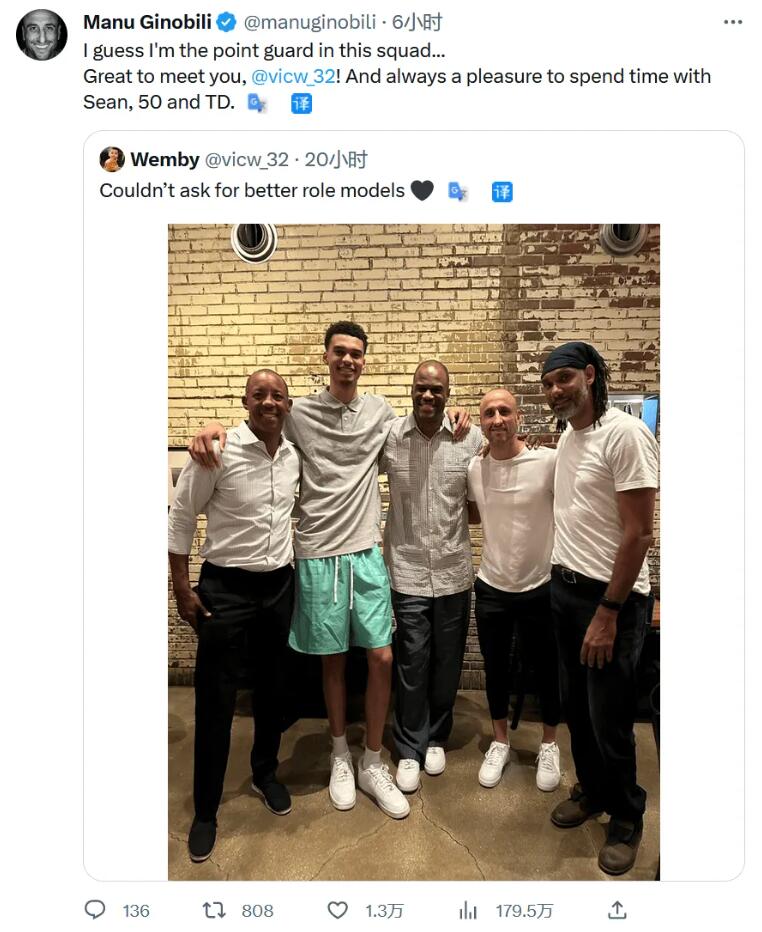Like Manu Ginobili's tweet
Screen dimensions: 762x932
pos(338,910)
